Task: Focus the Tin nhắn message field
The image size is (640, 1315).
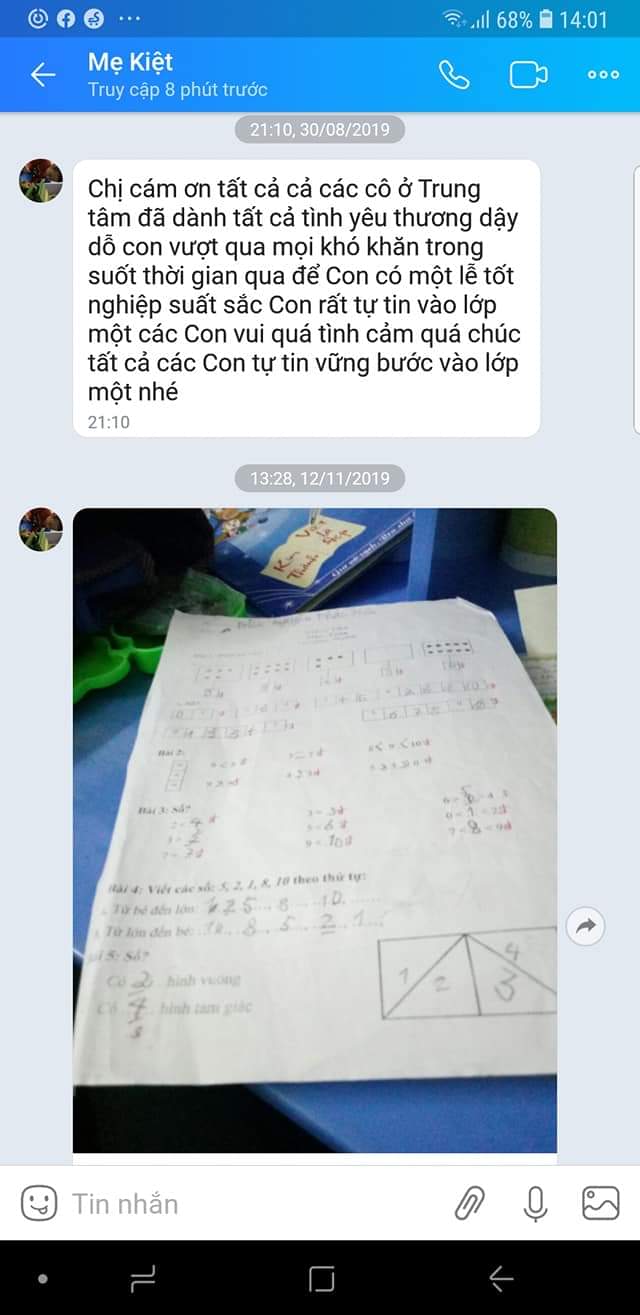Action: pyautogui.click(x=250, y=1203)
